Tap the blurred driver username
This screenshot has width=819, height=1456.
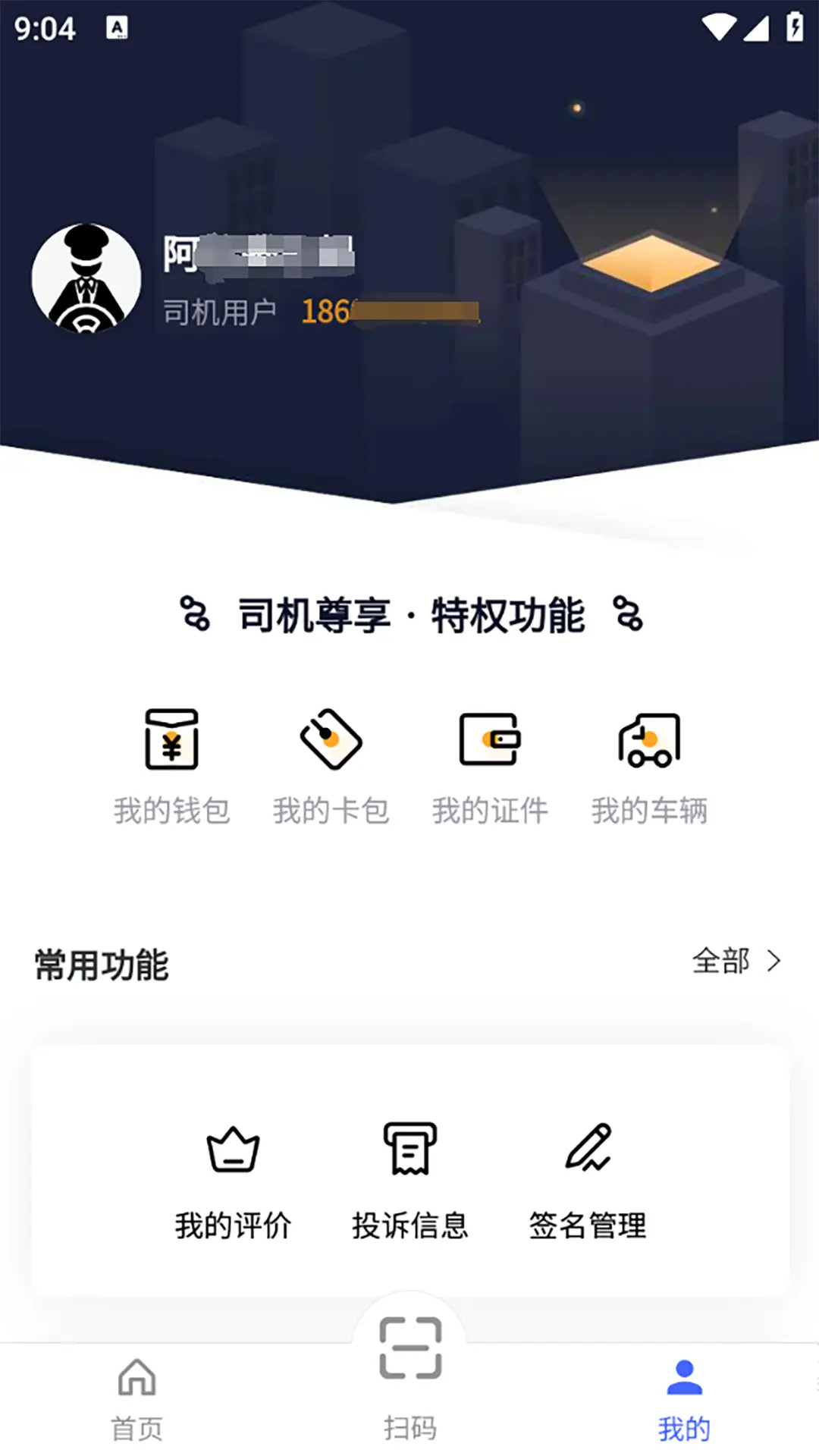tap(258, 254)
